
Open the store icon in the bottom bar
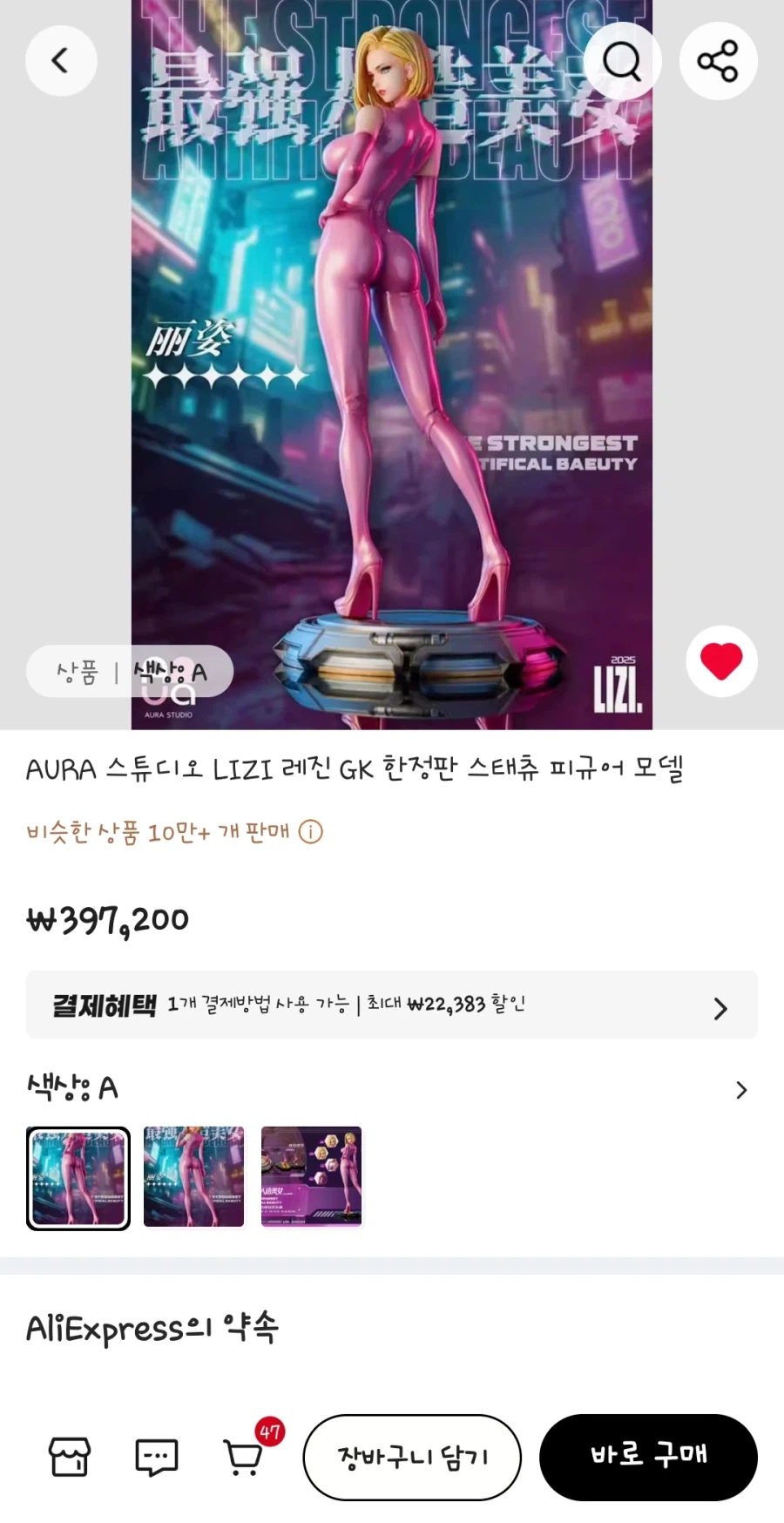(x=71, y=1457)
